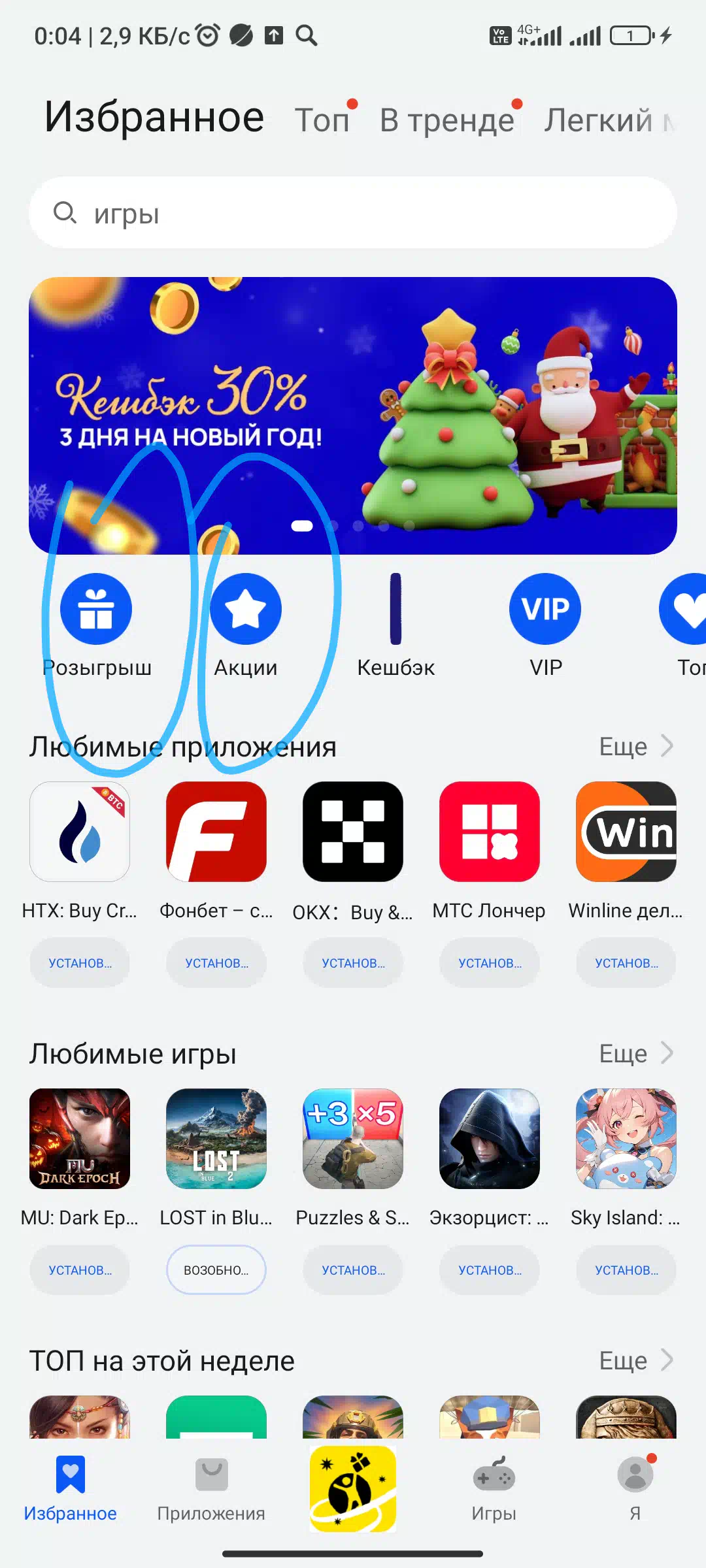Image resolution: width=706 pixels, height=1568 pixels.
Task: Install МТС Лончер
Action: click(x=490, y=963)
